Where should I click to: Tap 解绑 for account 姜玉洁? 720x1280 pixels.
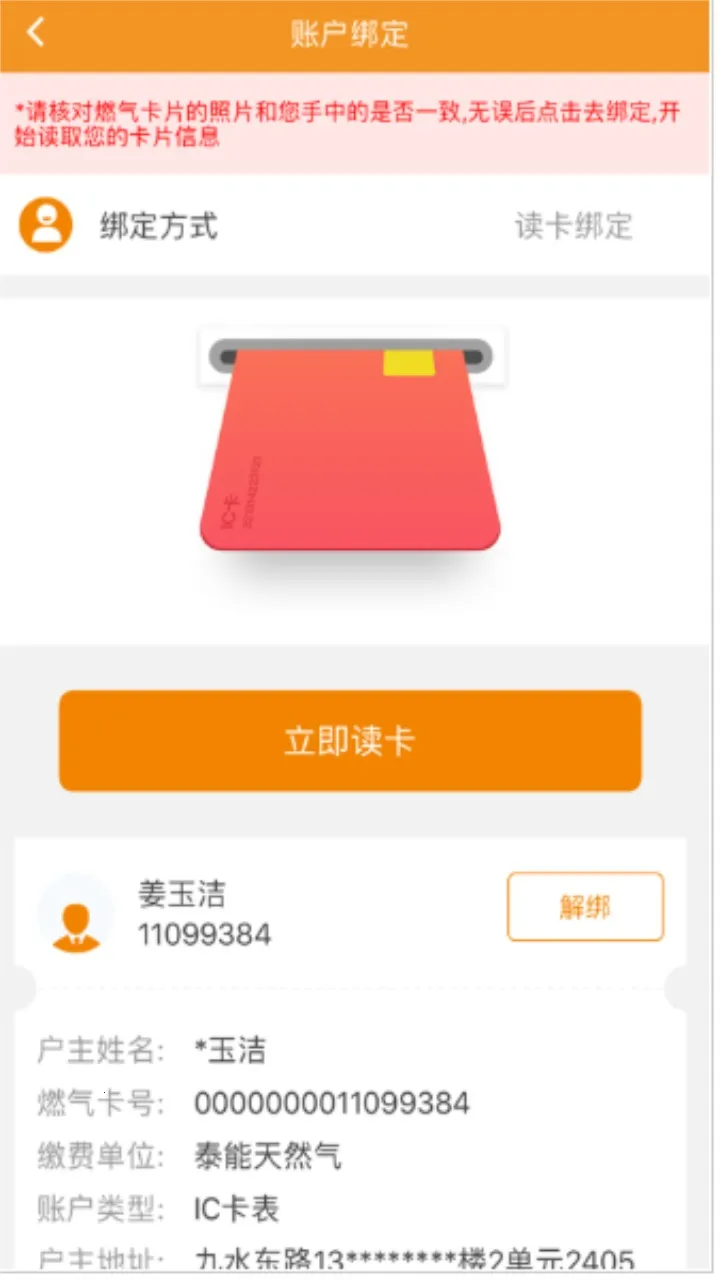coord(585,907)
